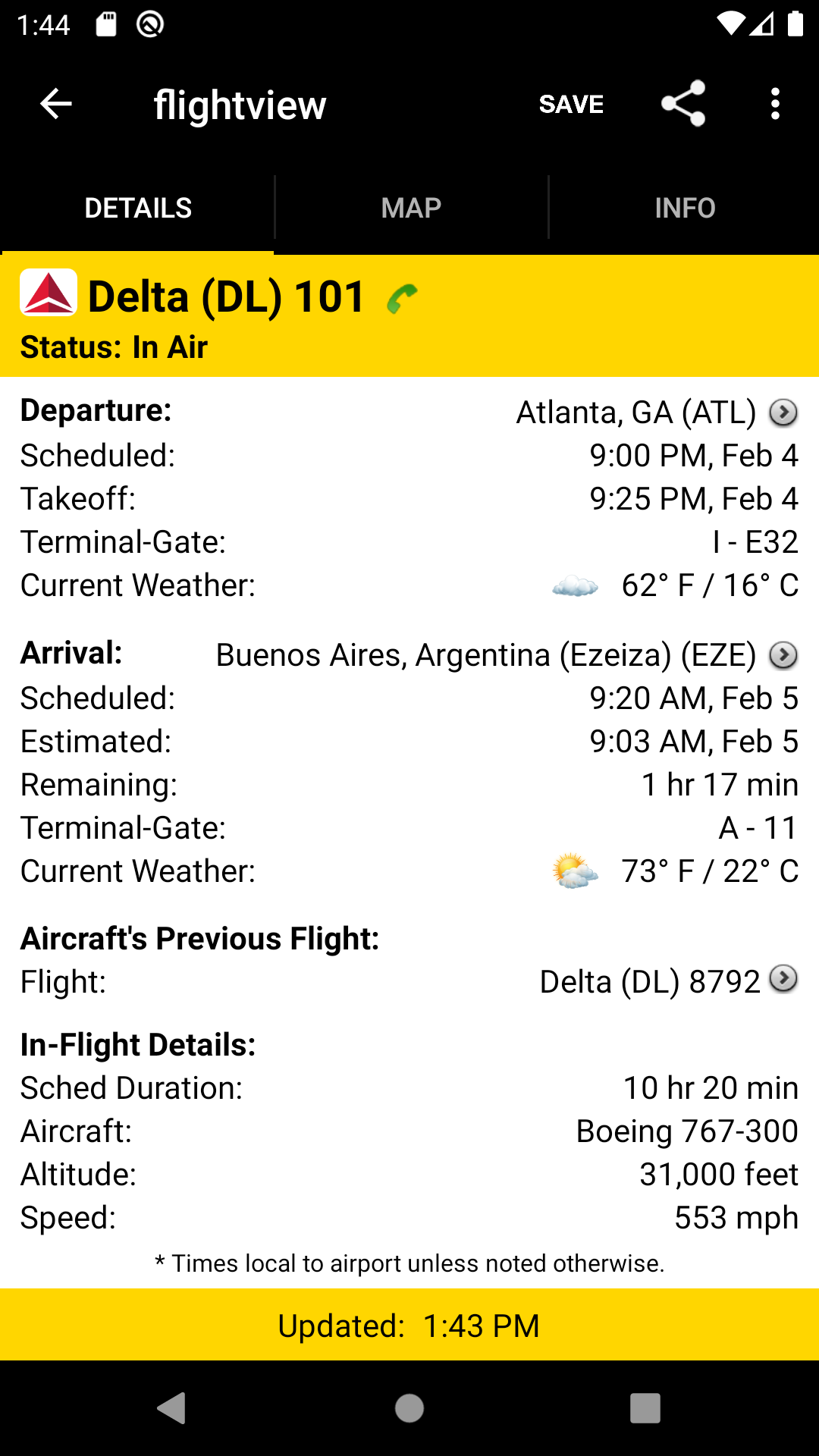Switch to the Map tab
Screen dimensions: 819x1456
[x=411, y=208]
